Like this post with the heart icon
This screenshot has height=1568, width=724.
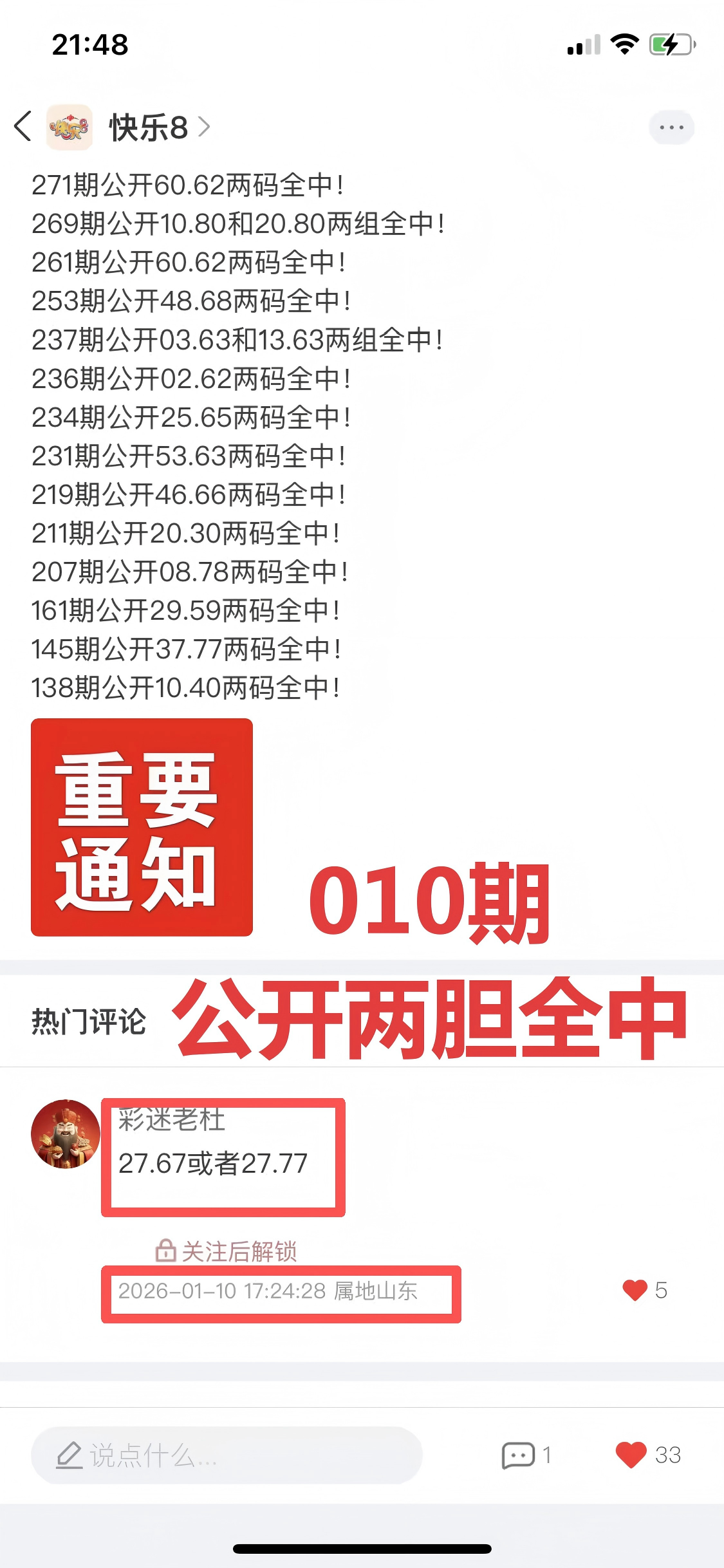(x=631, y=1455)
